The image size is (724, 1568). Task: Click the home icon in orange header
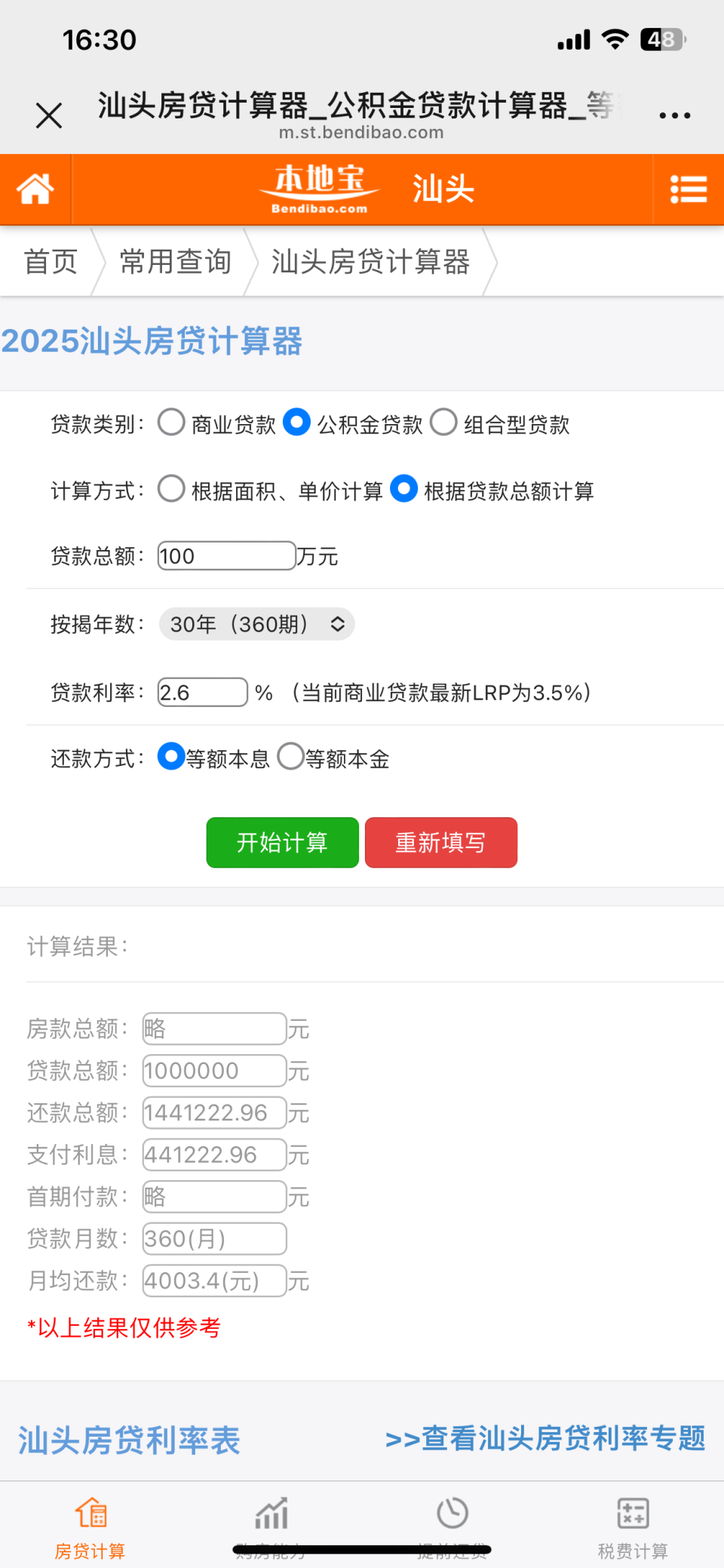pyautogui.click(x=34, y=189)
